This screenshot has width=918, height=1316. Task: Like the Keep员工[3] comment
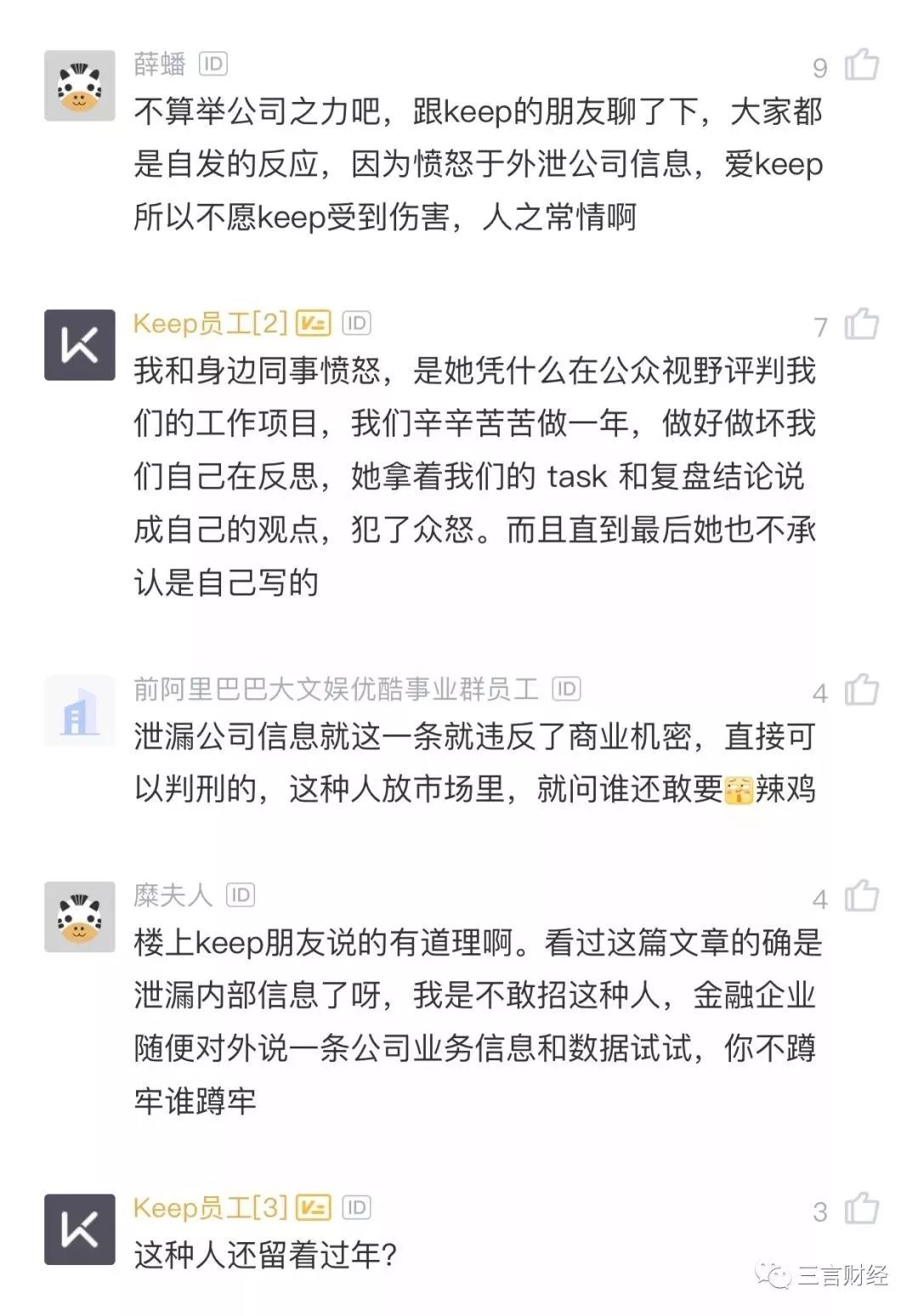pyautogui.click(x=861, y=1209)
